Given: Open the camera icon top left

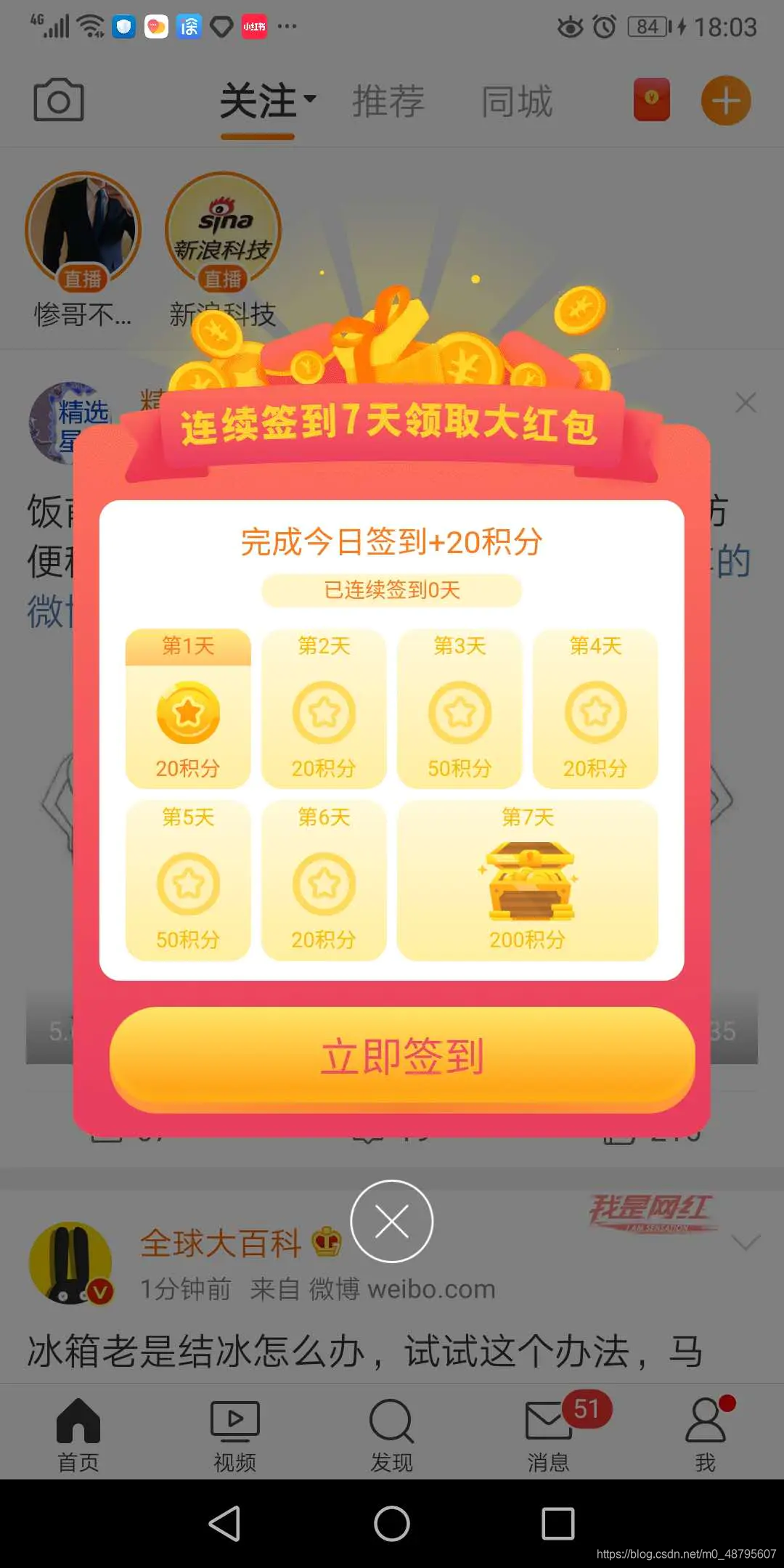Looking at the screenshot, I should tap(58, 100).
